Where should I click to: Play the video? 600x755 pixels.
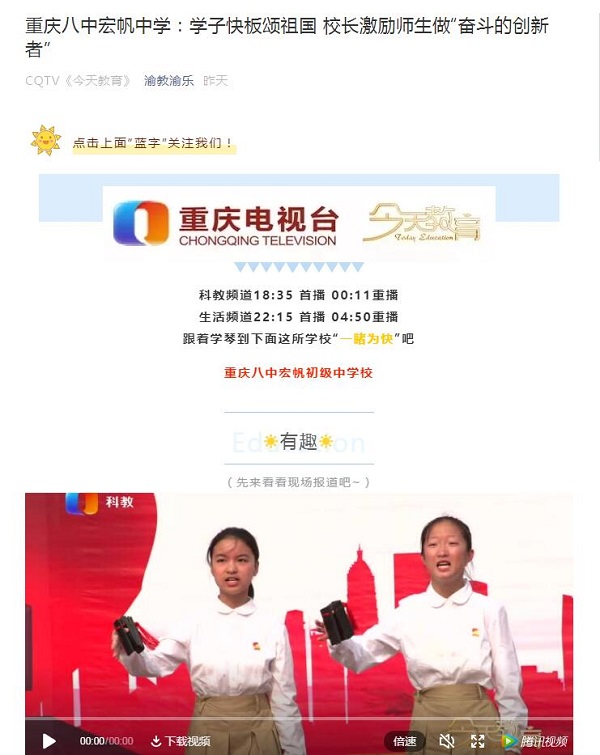(x=49, y=741)
